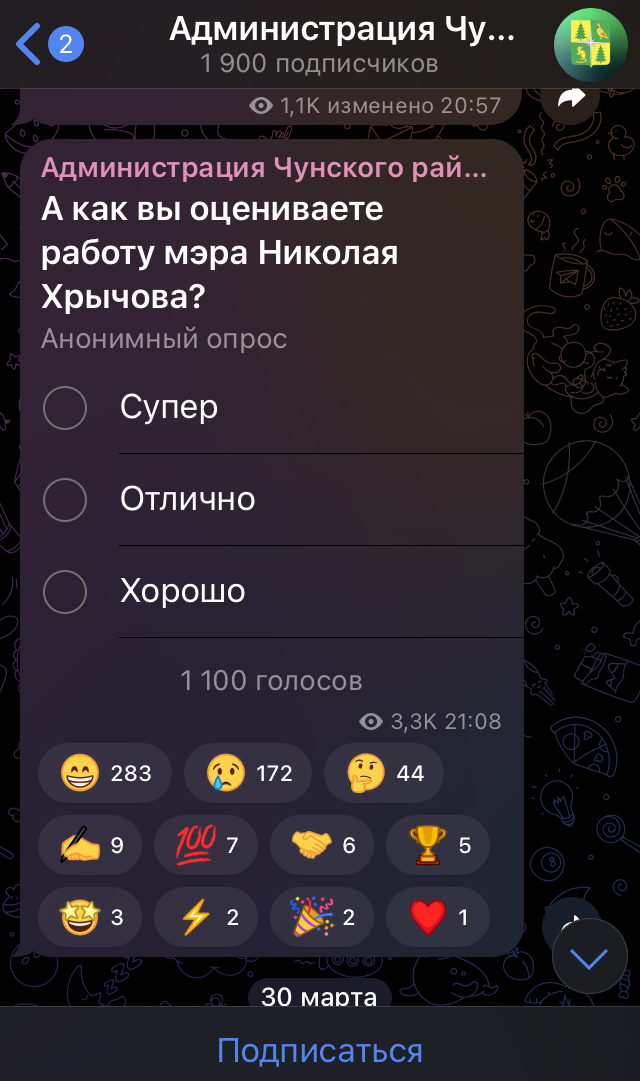
Task: Vote for the Отлично option
Action: [66, 500]
